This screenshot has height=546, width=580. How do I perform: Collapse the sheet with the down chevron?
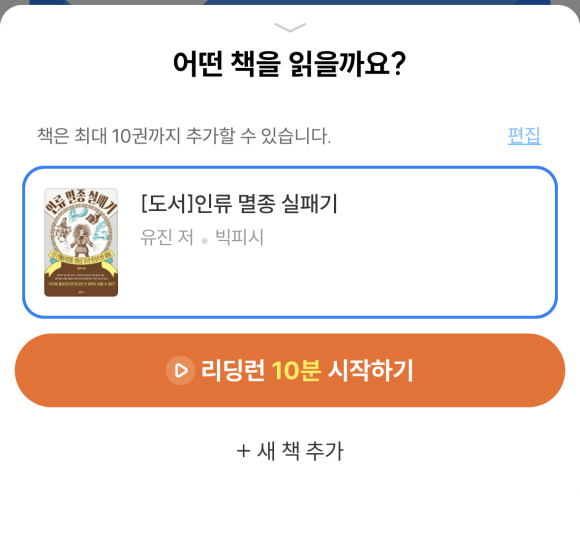(290, 27)
